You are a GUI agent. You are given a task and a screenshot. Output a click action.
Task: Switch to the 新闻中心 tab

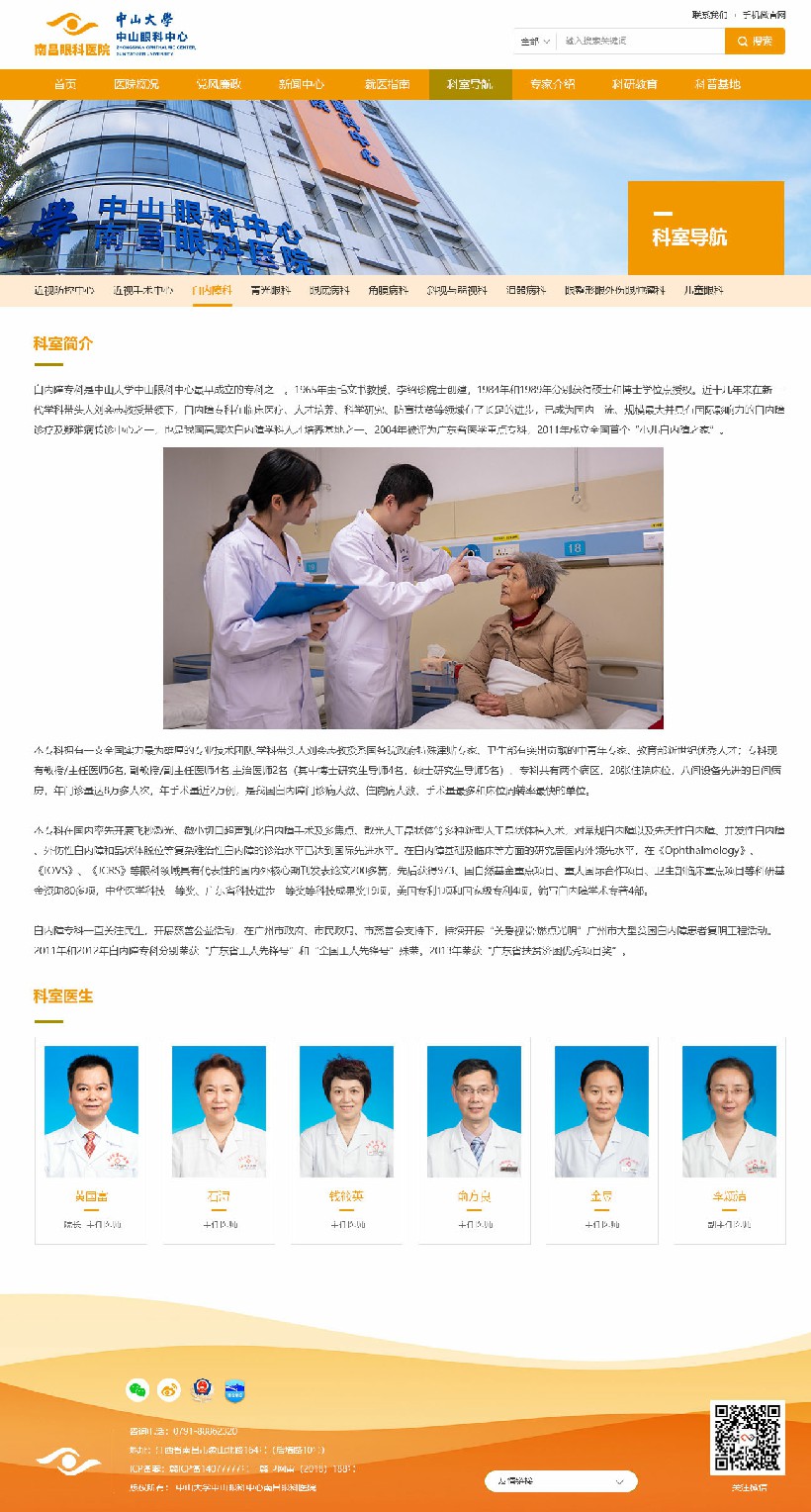[x=301, y=84]
